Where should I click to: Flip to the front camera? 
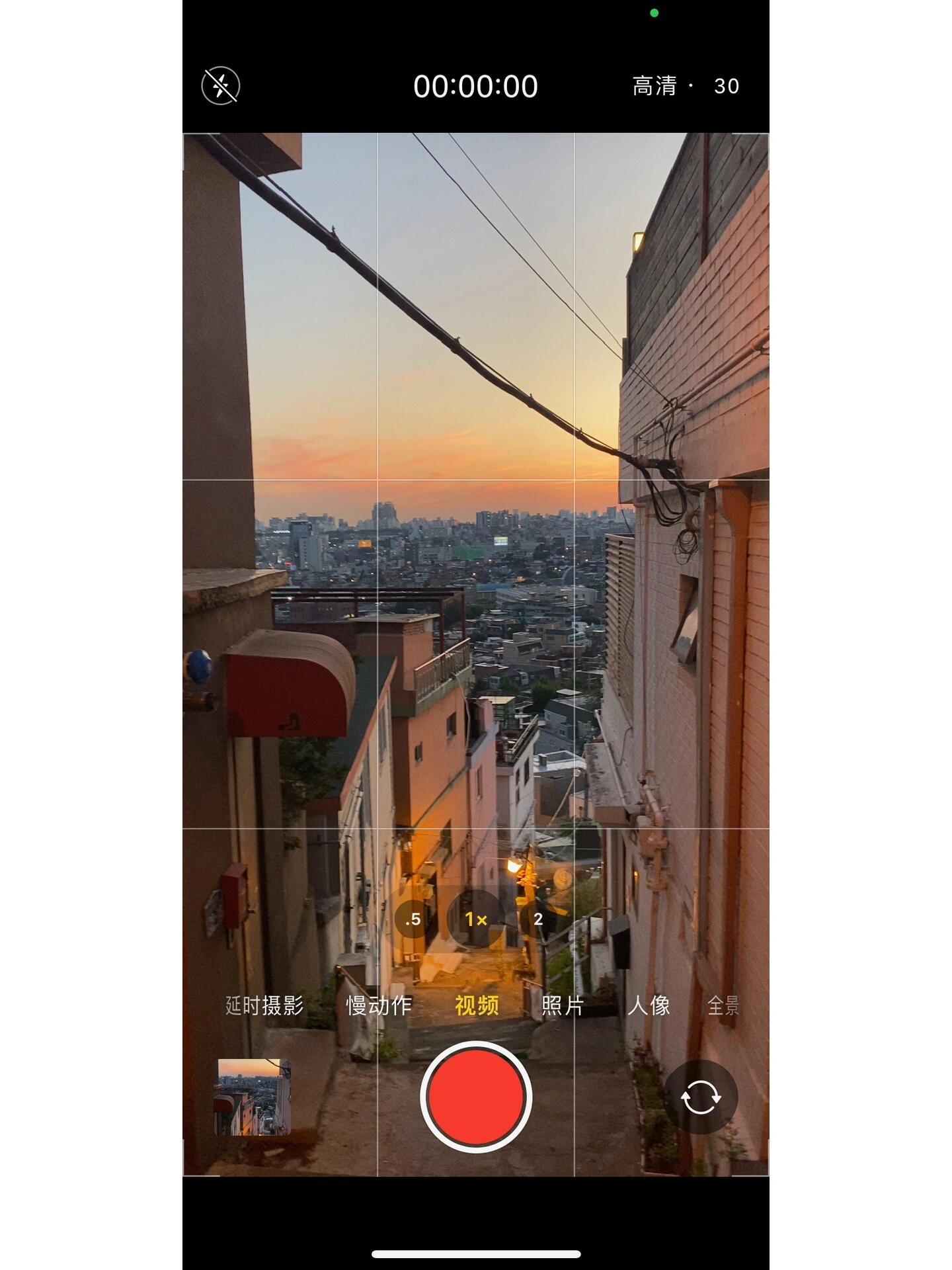click(700, 1097)
